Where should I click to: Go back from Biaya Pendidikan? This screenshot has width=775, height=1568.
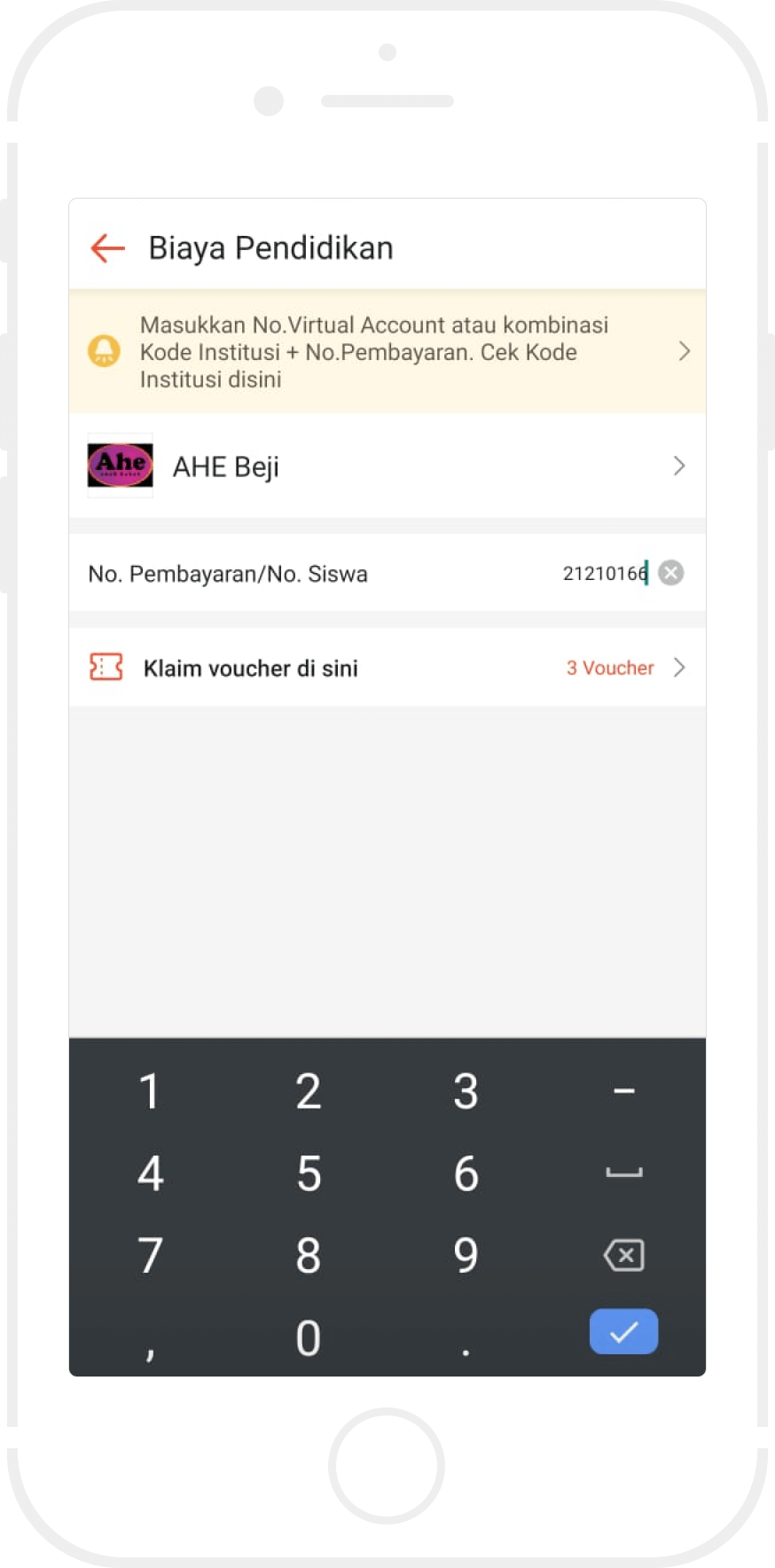pos(107,247)
